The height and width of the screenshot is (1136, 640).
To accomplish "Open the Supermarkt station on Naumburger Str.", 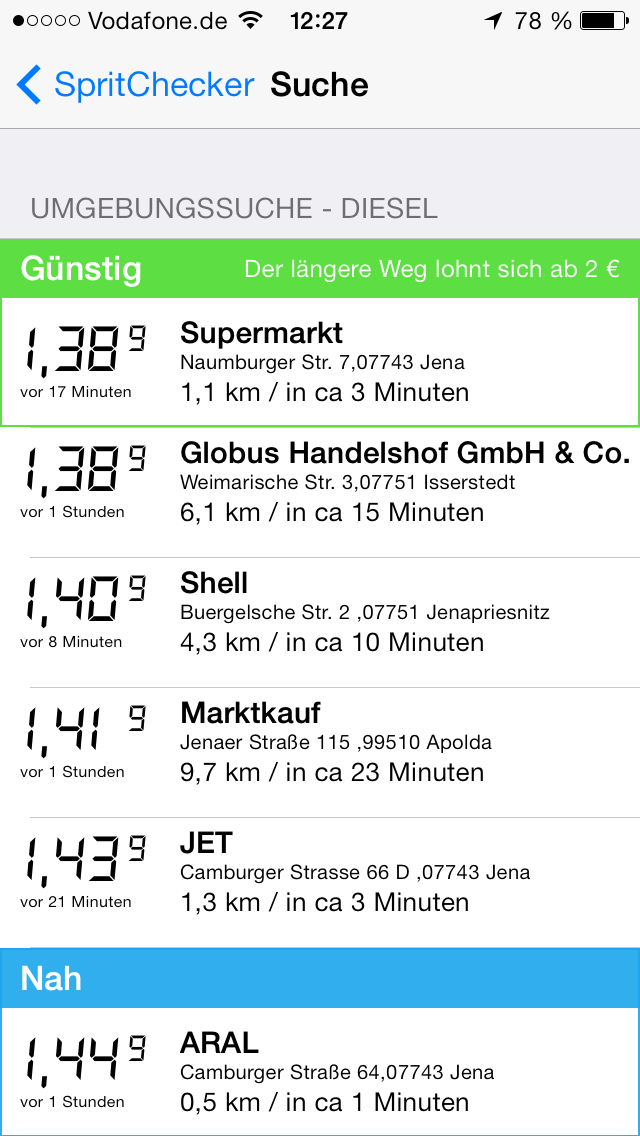I will point(320,362).
